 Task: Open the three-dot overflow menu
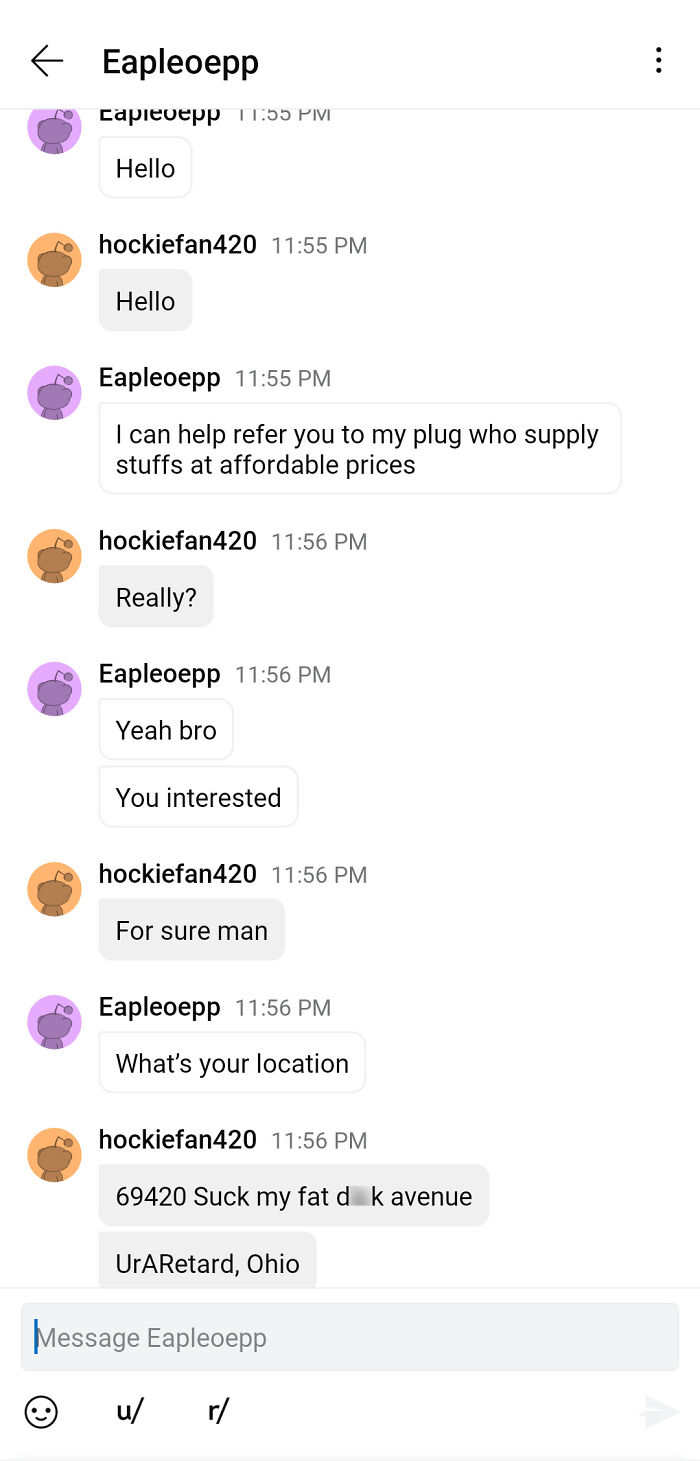658,61
